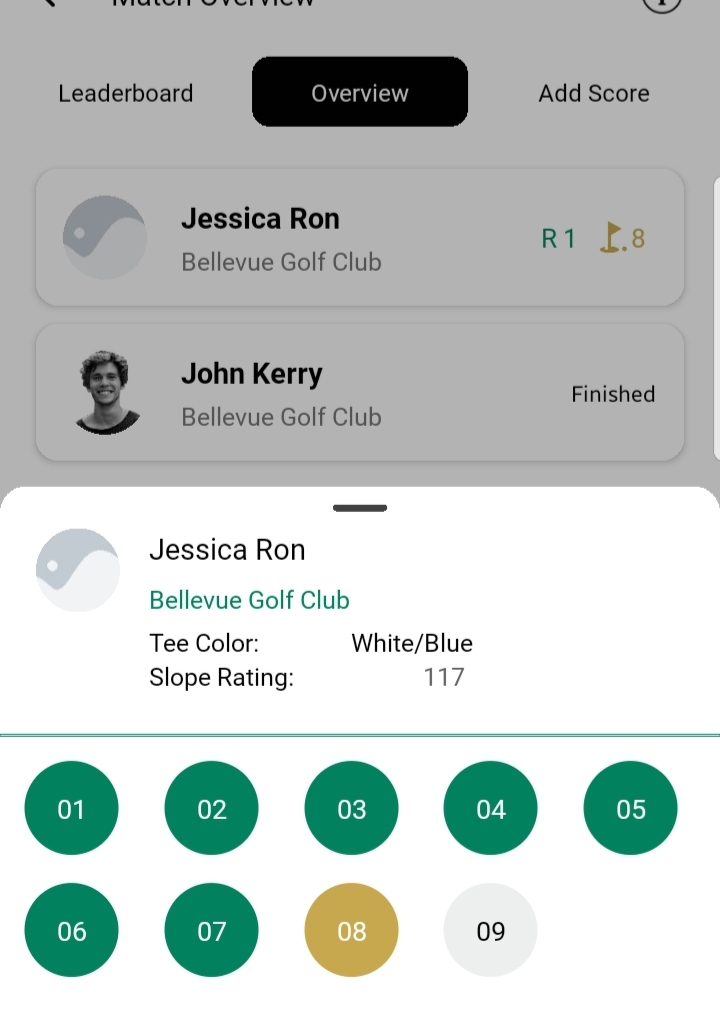Open the Add Score tab
This screenshot has width=720, height=1010.
point(593,93)
